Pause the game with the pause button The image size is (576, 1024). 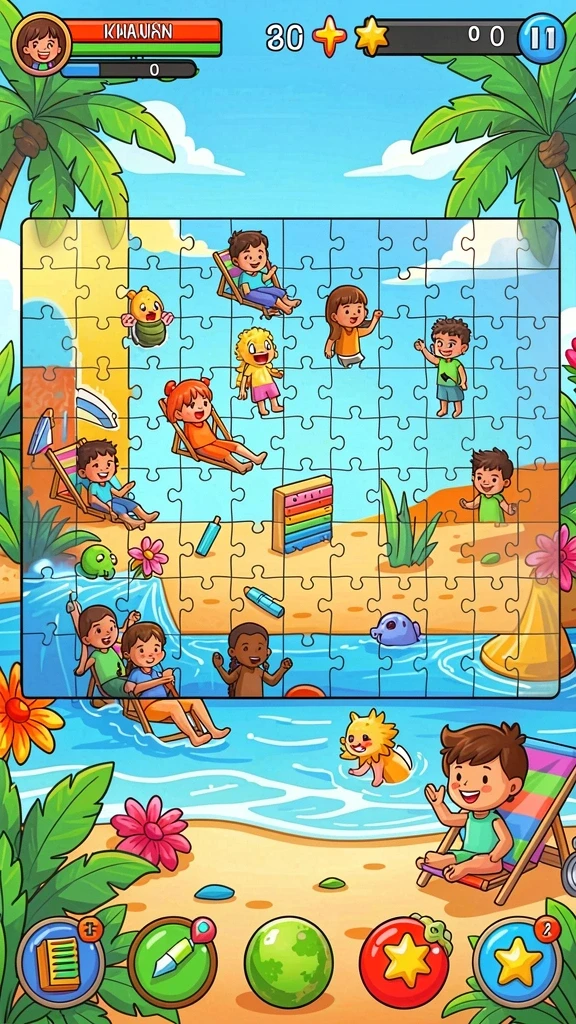pos(541,38)
